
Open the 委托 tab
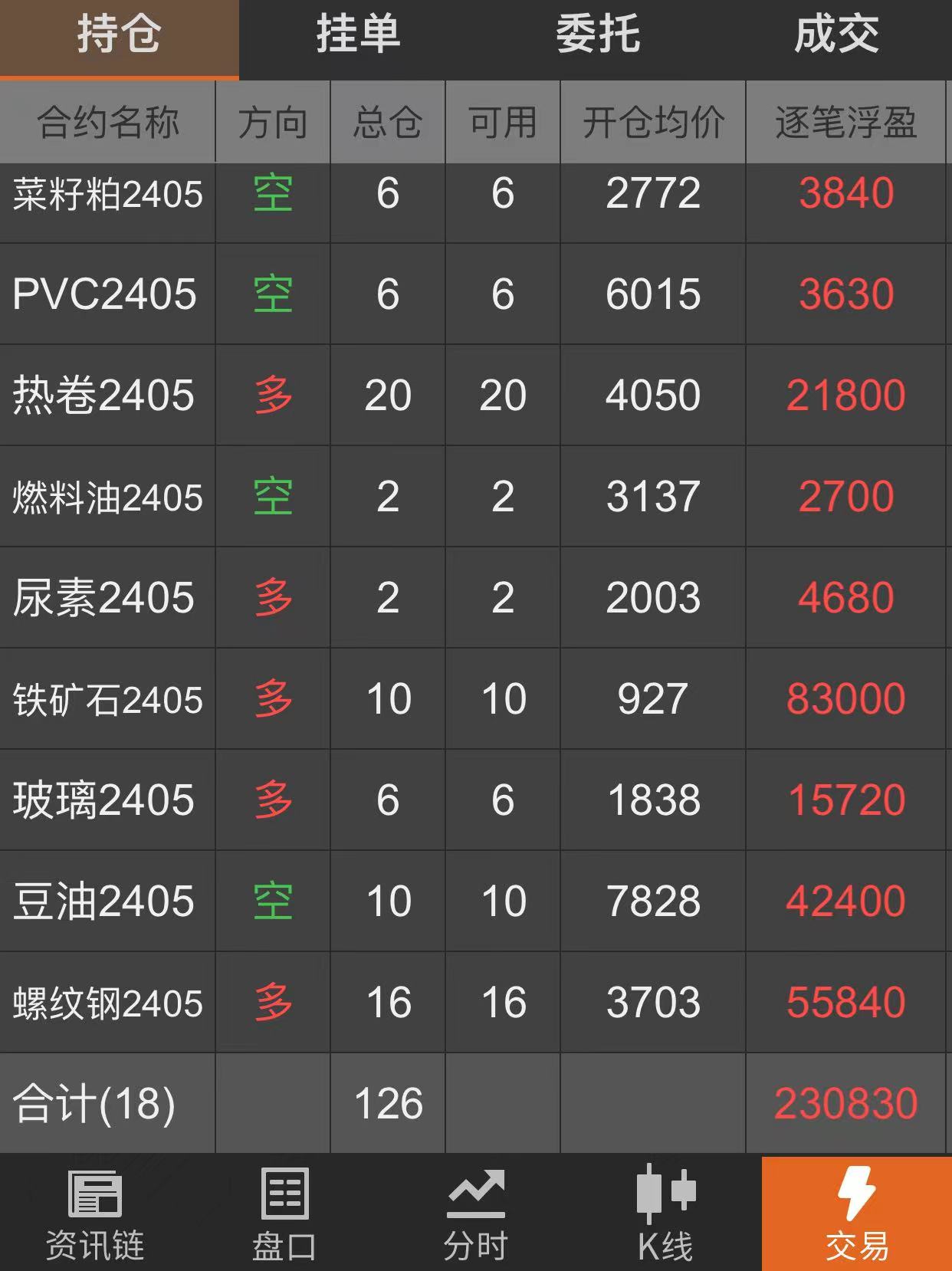coord(597,35)
